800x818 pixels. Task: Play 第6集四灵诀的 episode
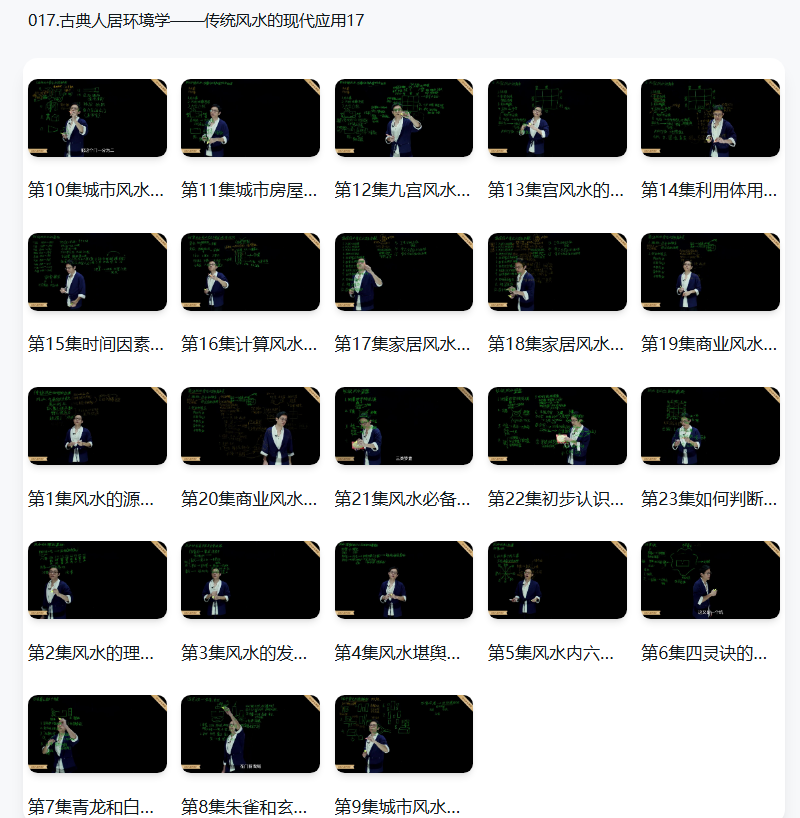tap(710, 580)
